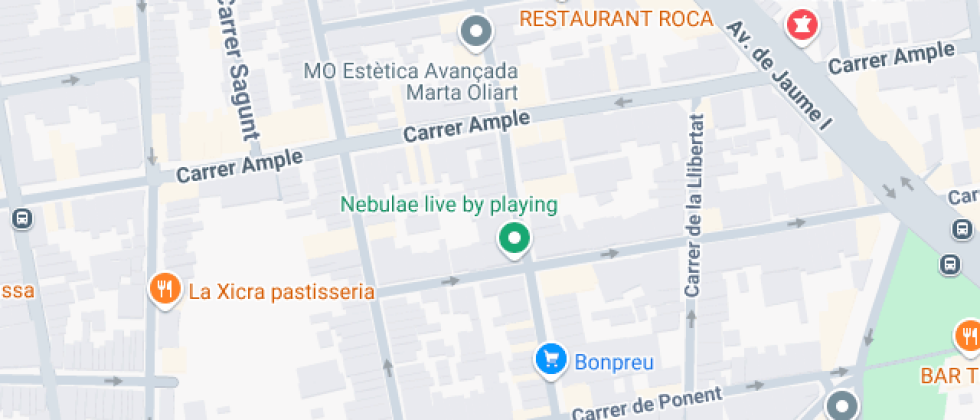Open the Nebulae live by playing pin
Viewport: 980px width, 420px height.
tap(514, 238)
